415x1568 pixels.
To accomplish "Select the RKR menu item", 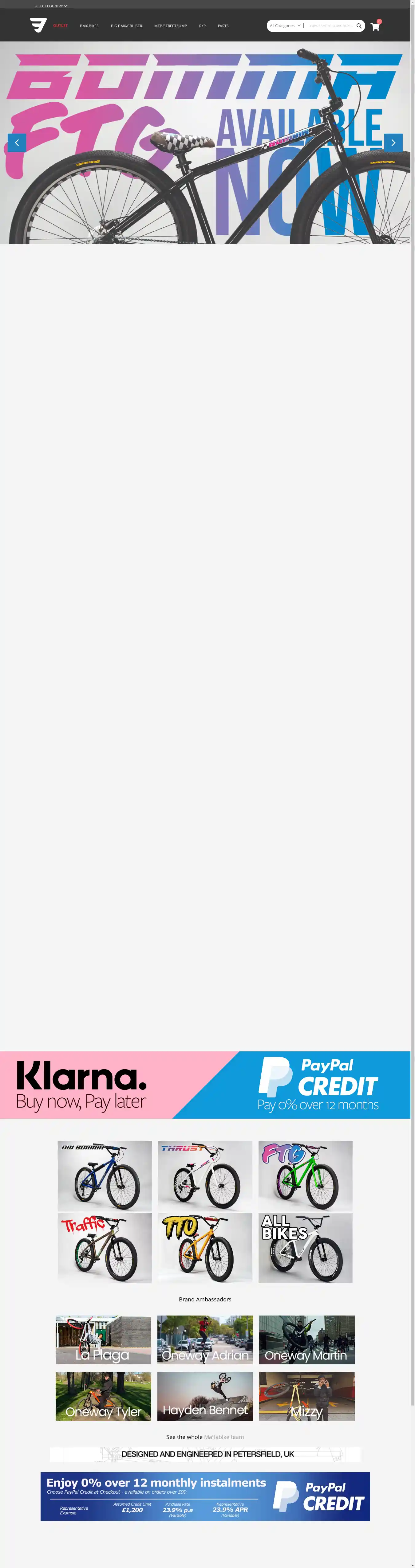I will (202, 26).
